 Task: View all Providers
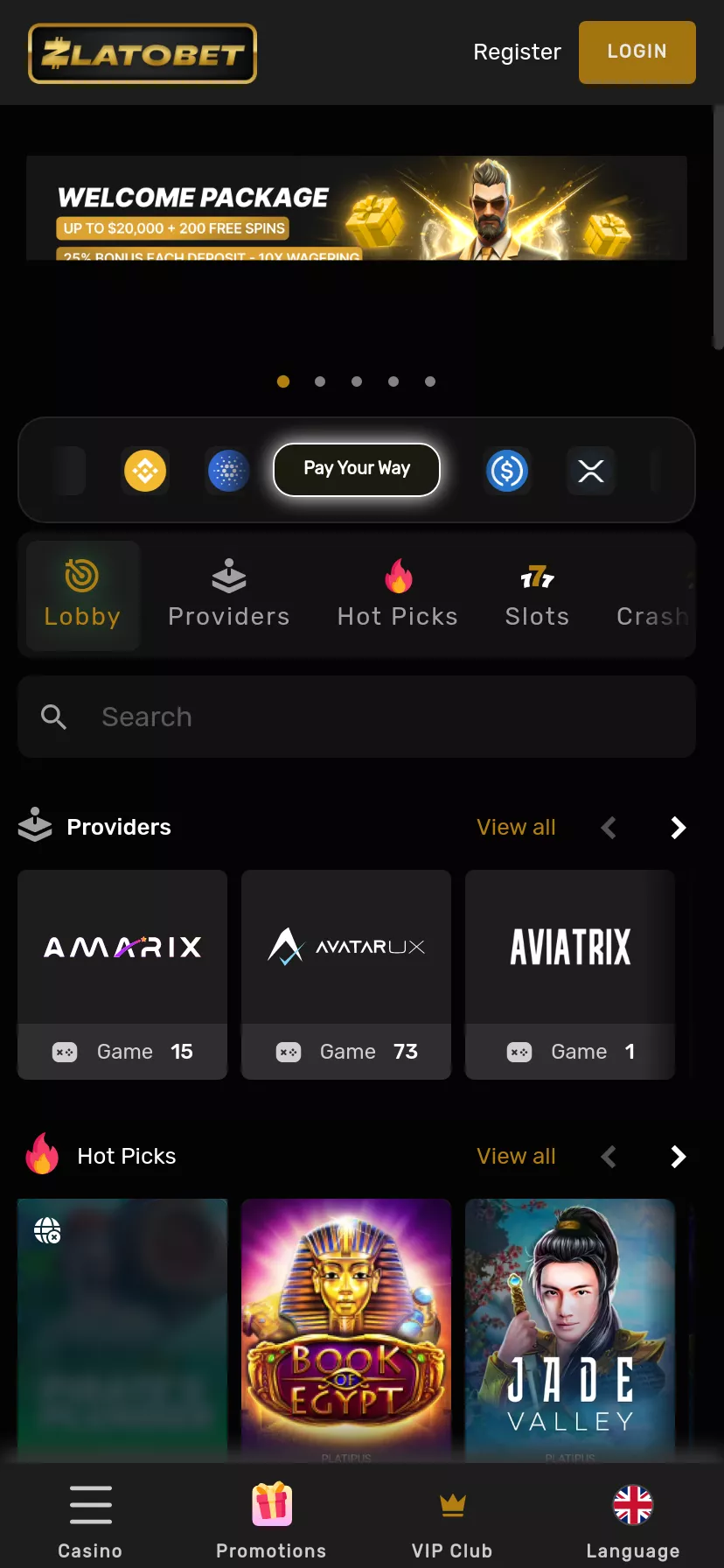click(516, 827)
